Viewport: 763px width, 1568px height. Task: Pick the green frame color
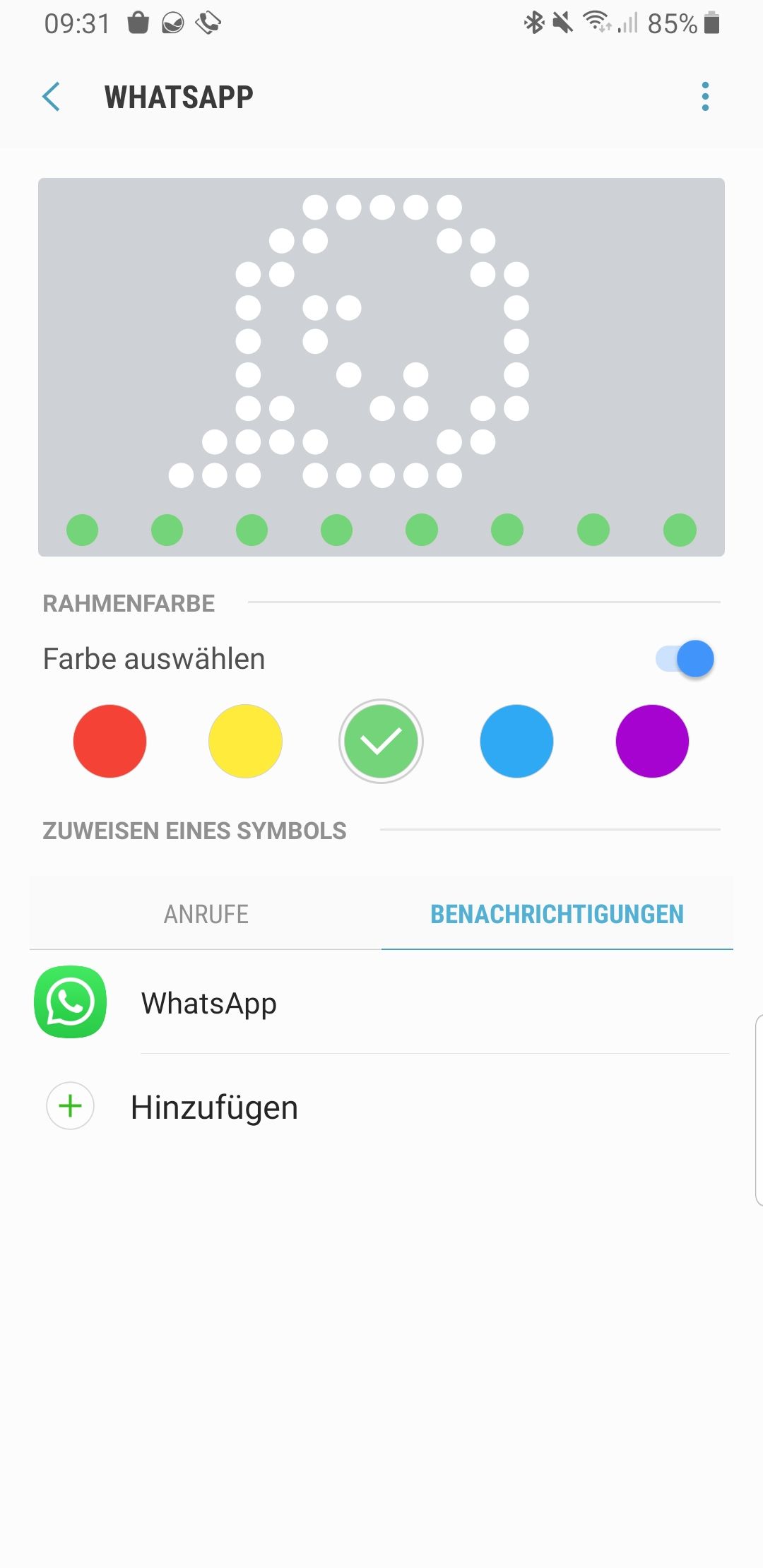tap(381, 741)
